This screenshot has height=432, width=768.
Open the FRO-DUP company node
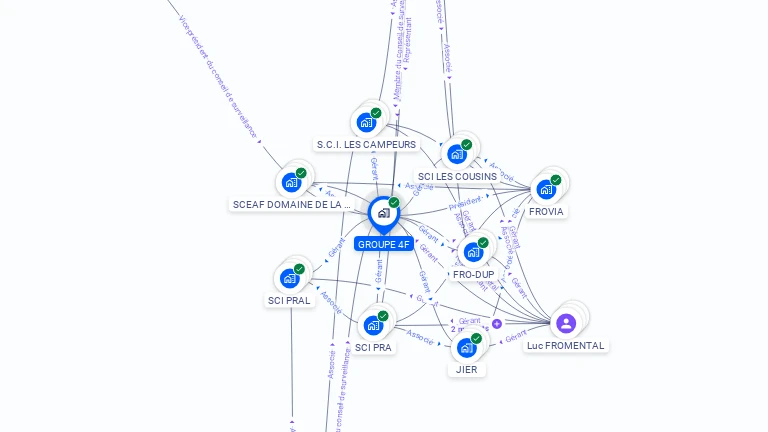click(473, 251)
